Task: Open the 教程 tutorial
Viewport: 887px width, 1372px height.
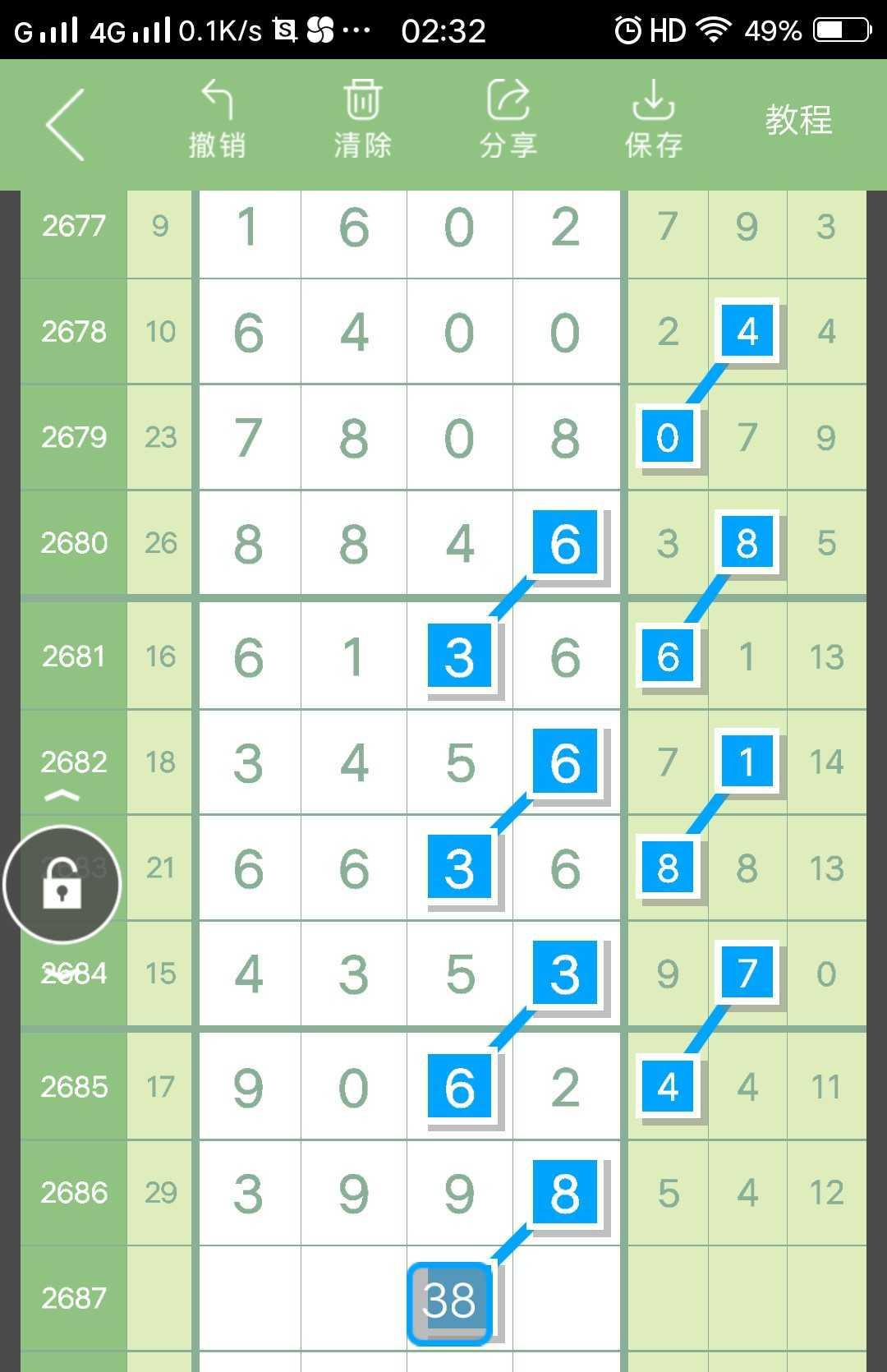Action: coord(798,120)
